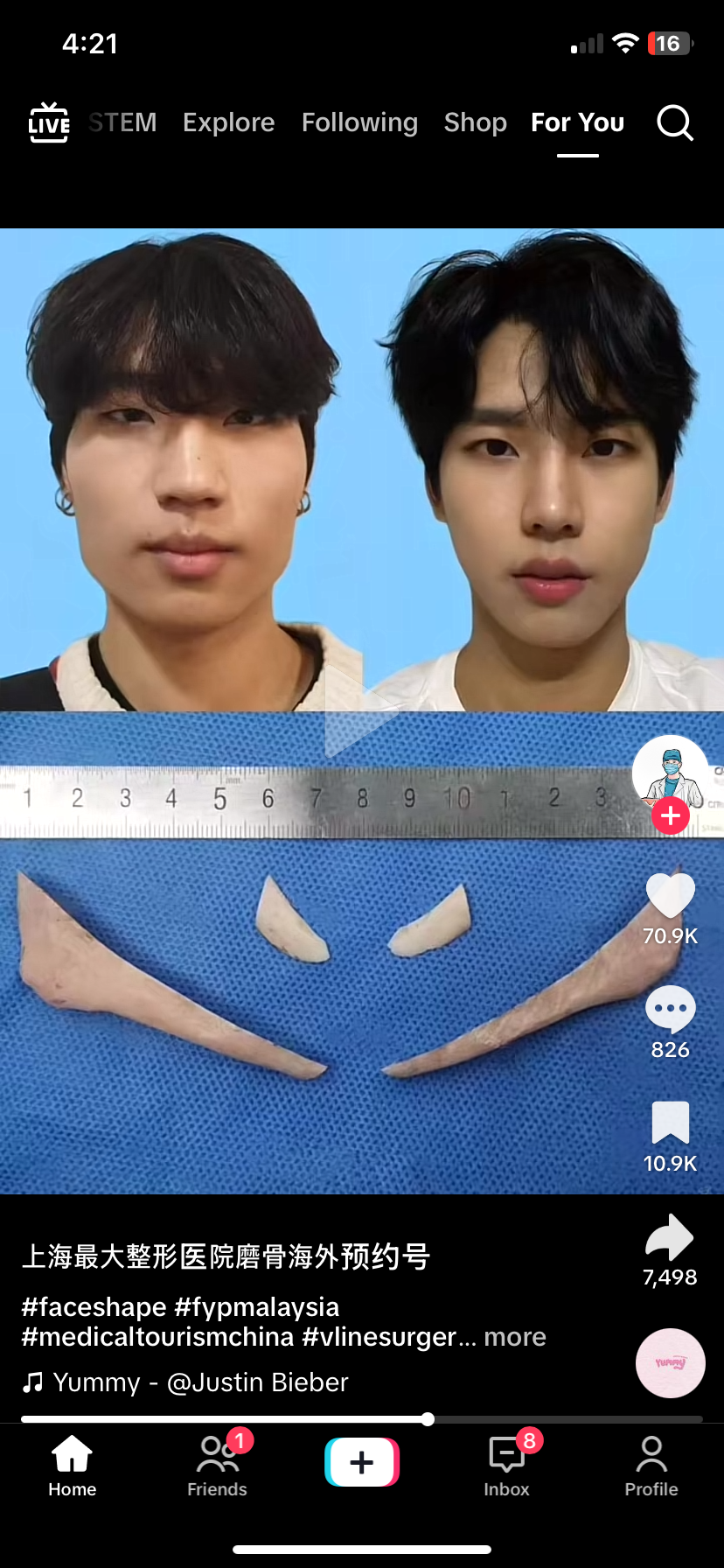Resume the paused video
The width and height of the screenshot is (724, 1568).
pos(362,710)
